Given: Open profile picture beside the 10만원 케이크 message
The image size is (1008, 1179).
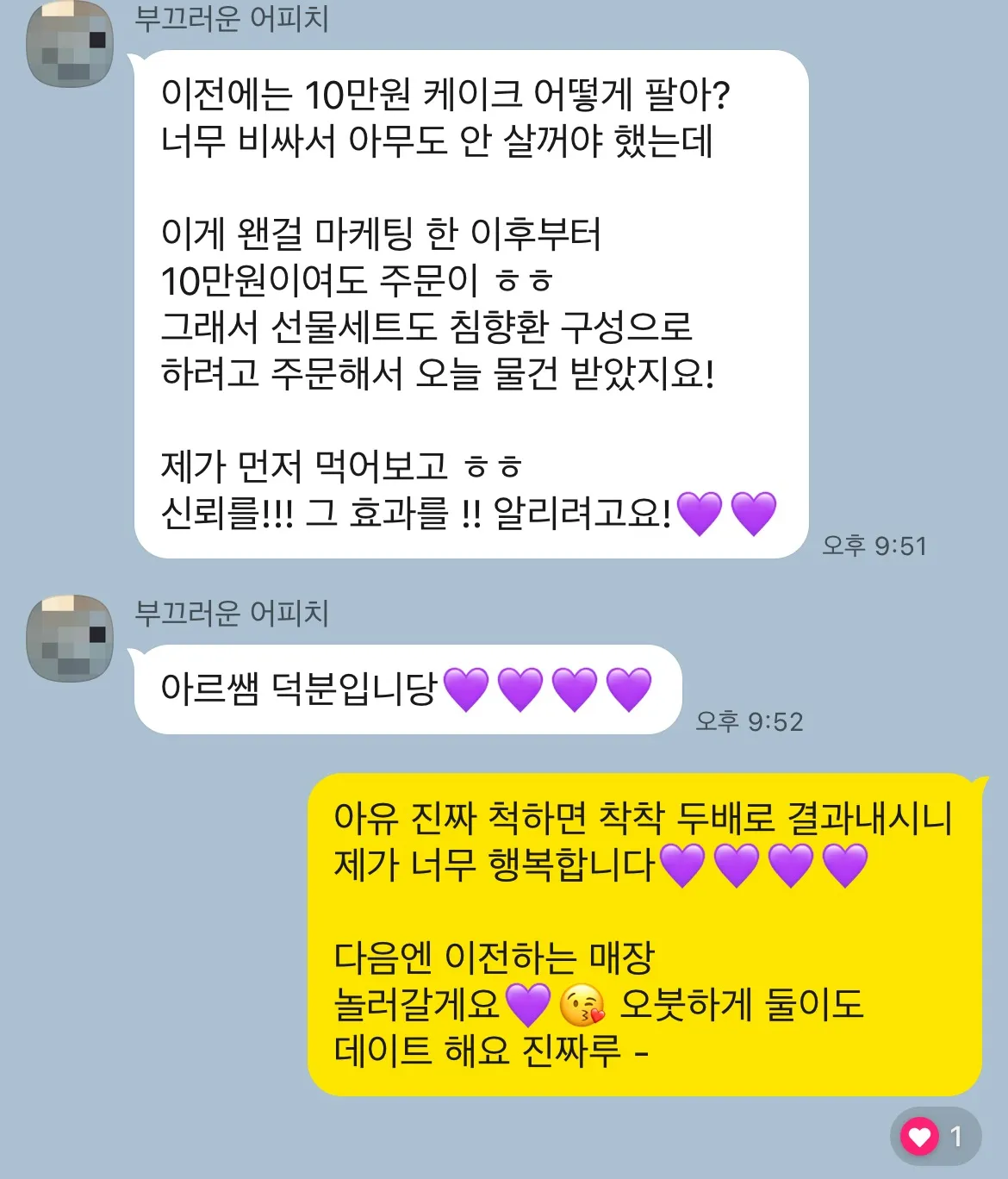Looking at the screenshot, I should (71, 46).
